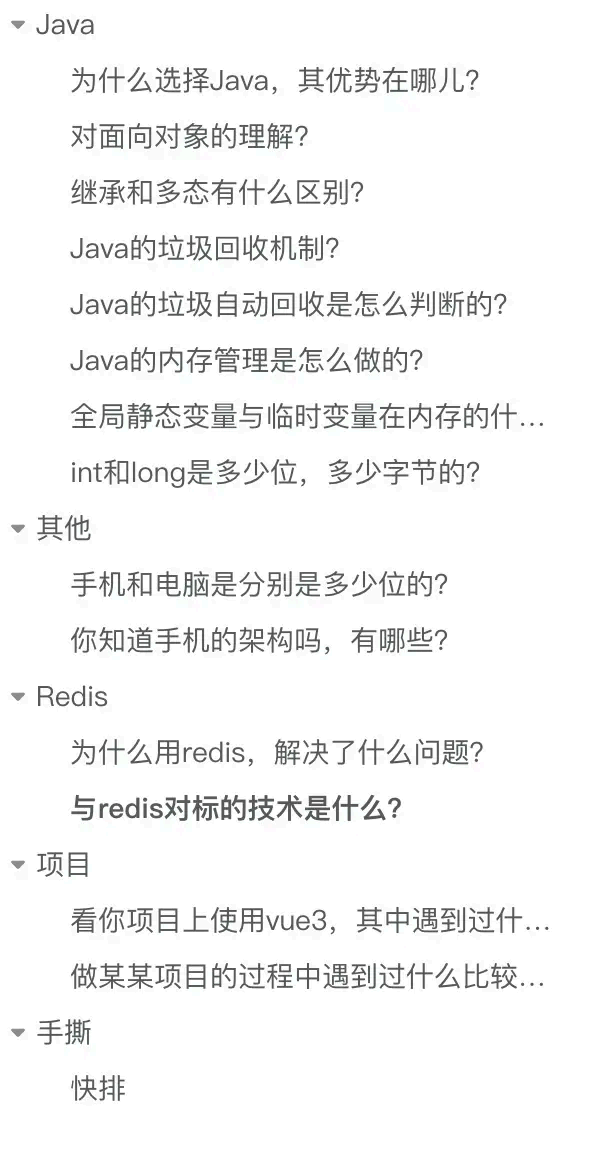Viewport: 610px width, 1160px height.
Task: Open 手机和电脑是分别是多少位的 entry
Action: (258, 585)
